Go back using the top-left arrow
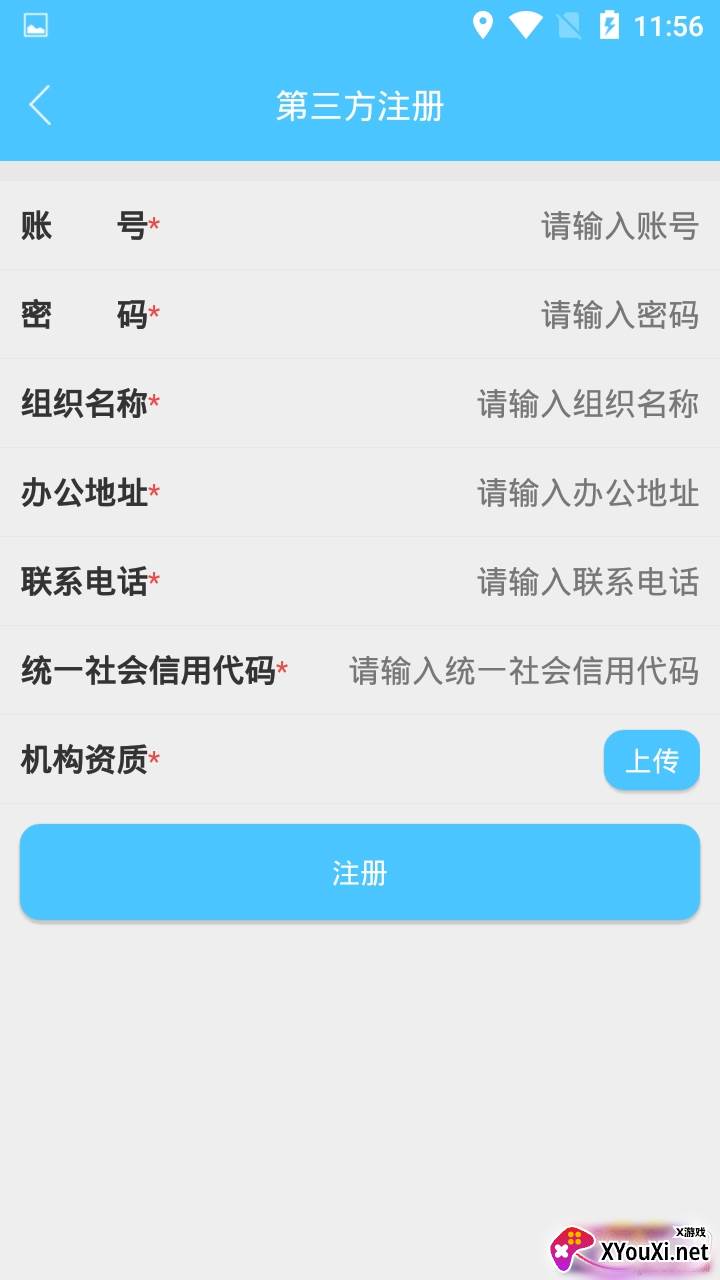 click(x=40, y=106)
